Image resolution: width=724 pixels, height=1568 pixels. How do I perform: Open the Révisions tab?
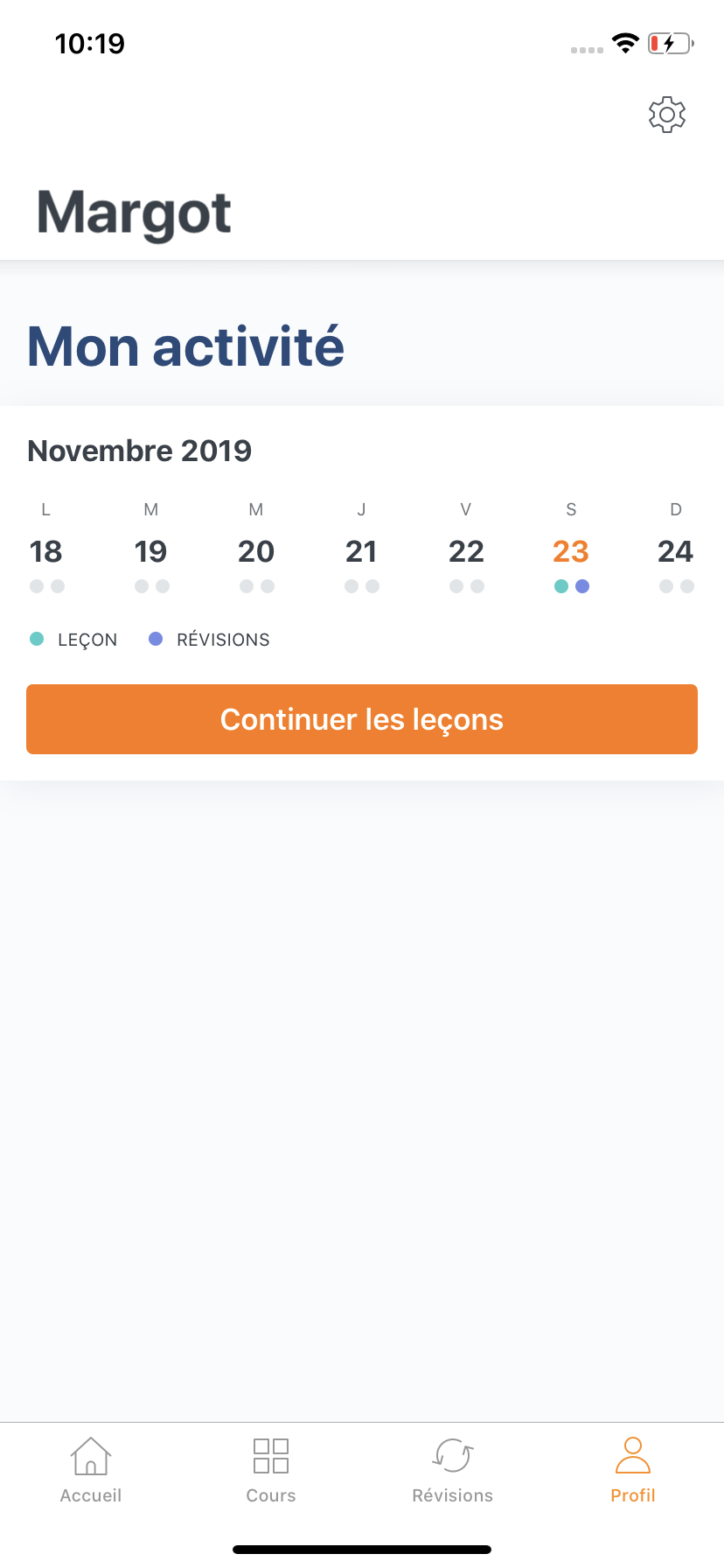click(x=453, y=1470)
